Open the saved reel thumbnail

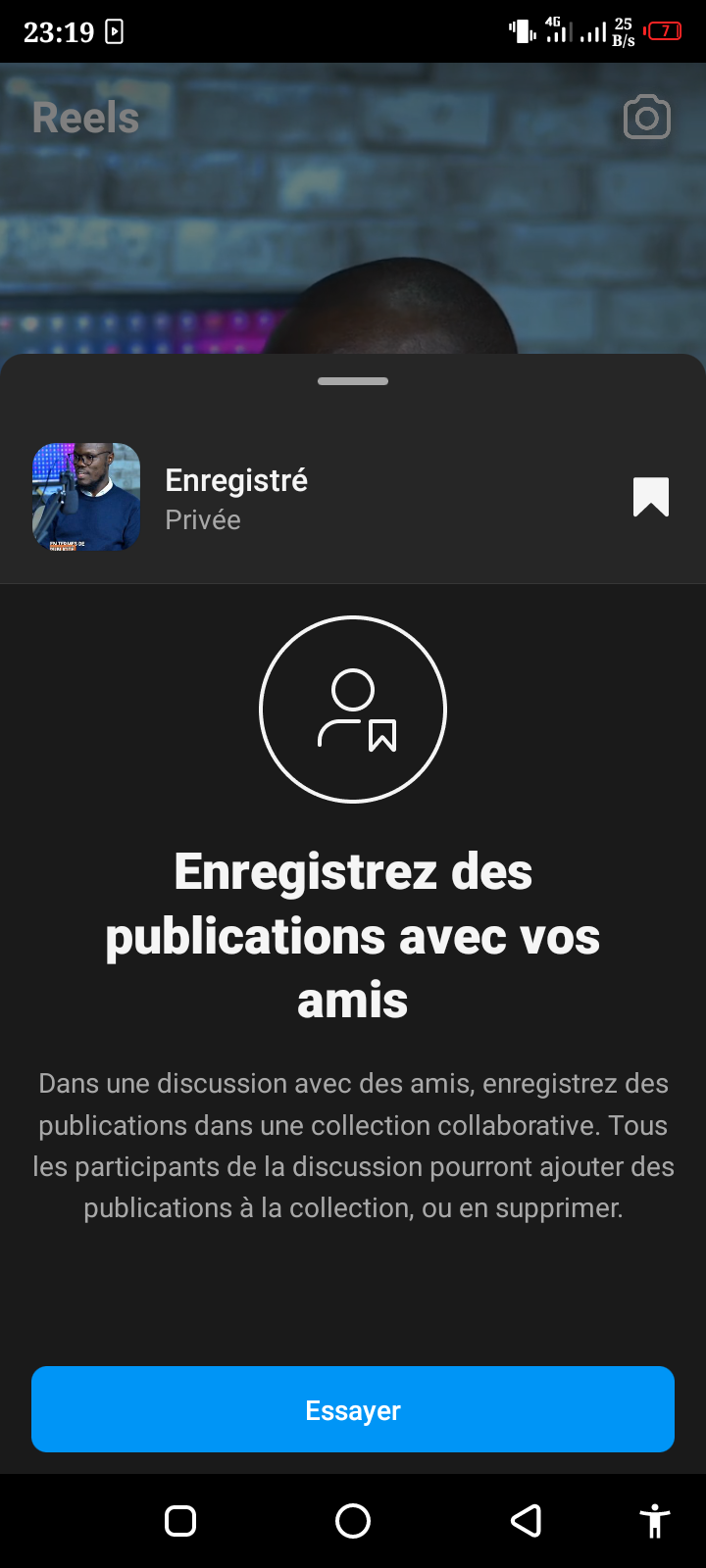click(86, 497)
